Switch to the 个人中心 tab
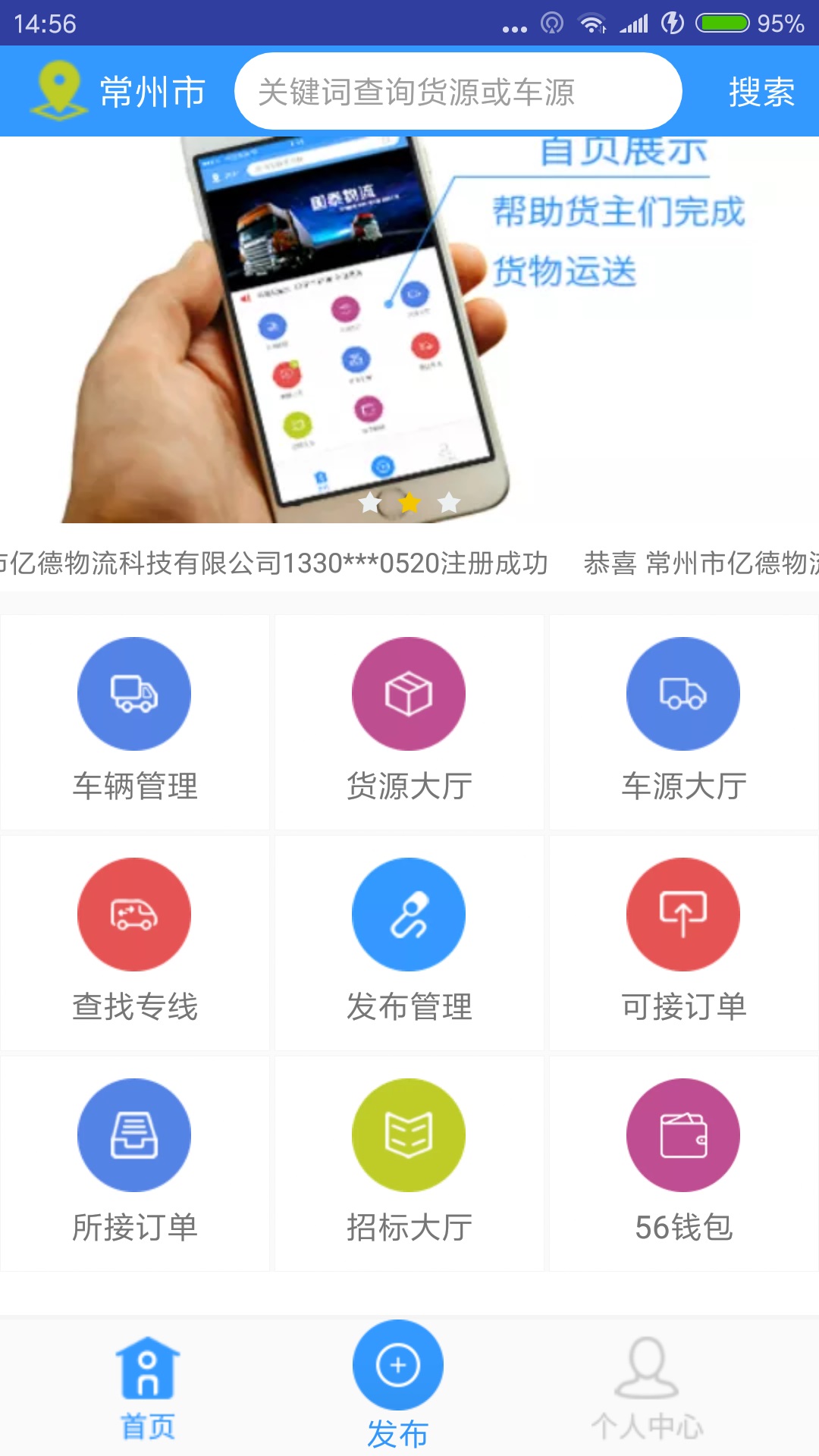This screenshot has width=819, height=1456. (647, 1388)
